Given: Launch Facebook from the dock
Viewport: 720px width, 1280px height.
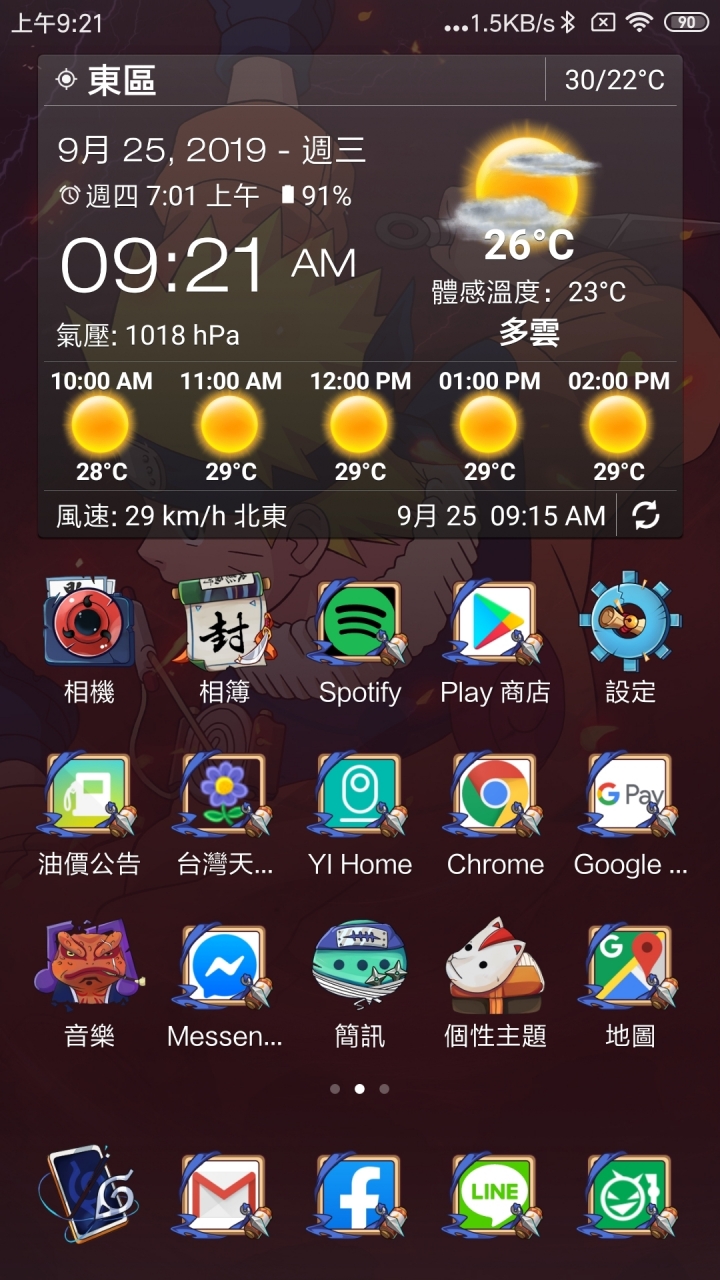Looking at the screenshot, I should pos(359,1196).
